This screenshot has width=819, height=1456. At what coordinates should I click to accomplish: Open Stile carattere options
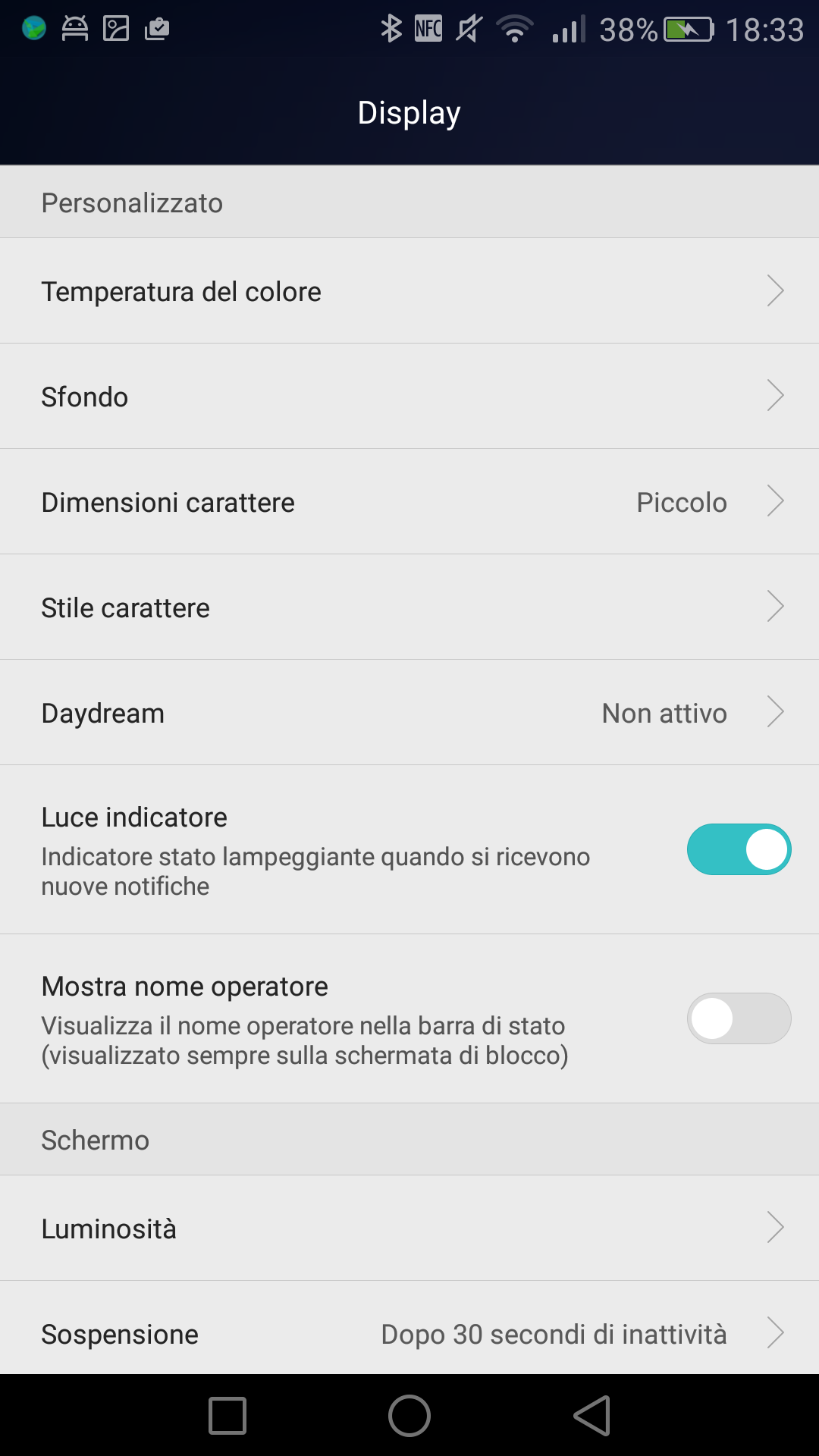pyautogui.click(x=409, y=607)
